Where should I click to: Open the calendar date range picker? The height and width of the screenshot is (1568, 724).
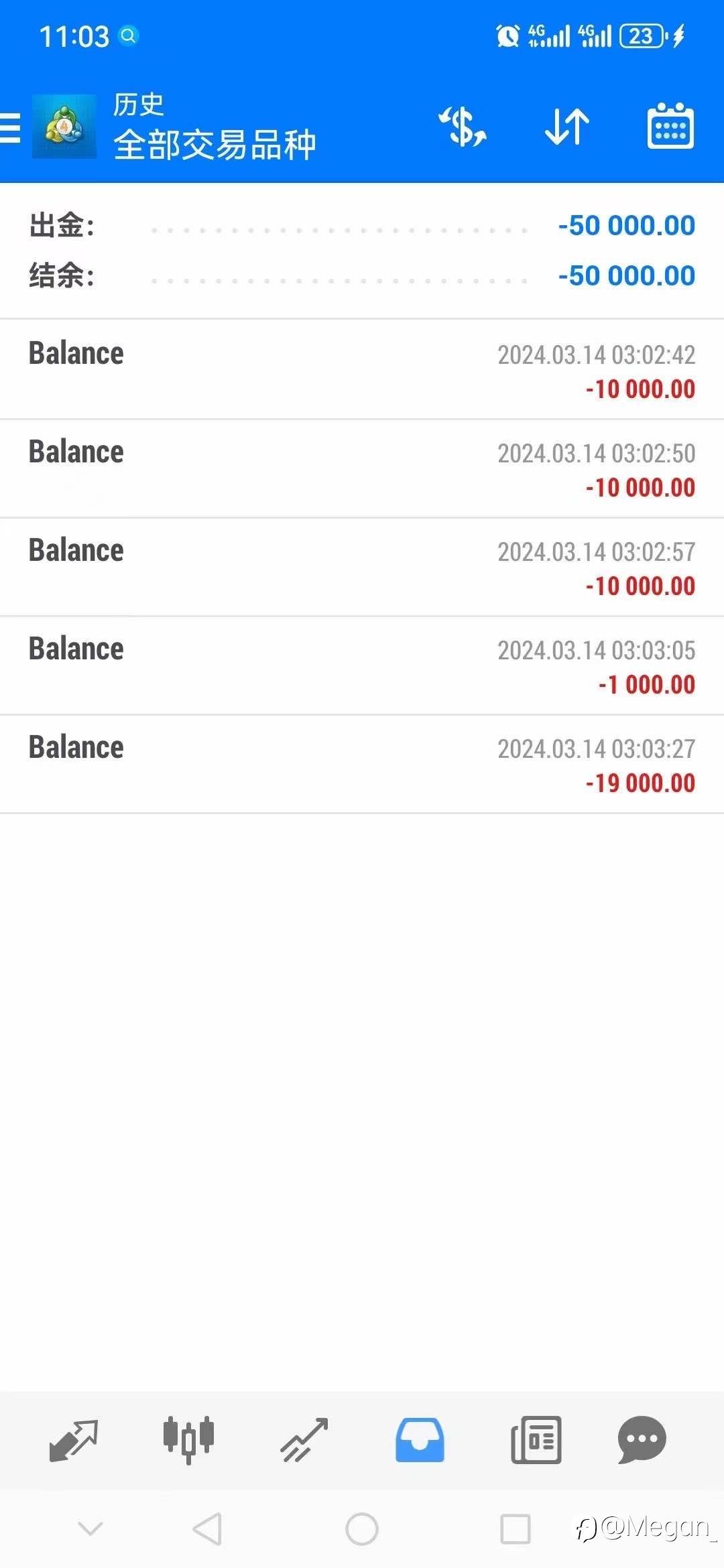(670, 126)
